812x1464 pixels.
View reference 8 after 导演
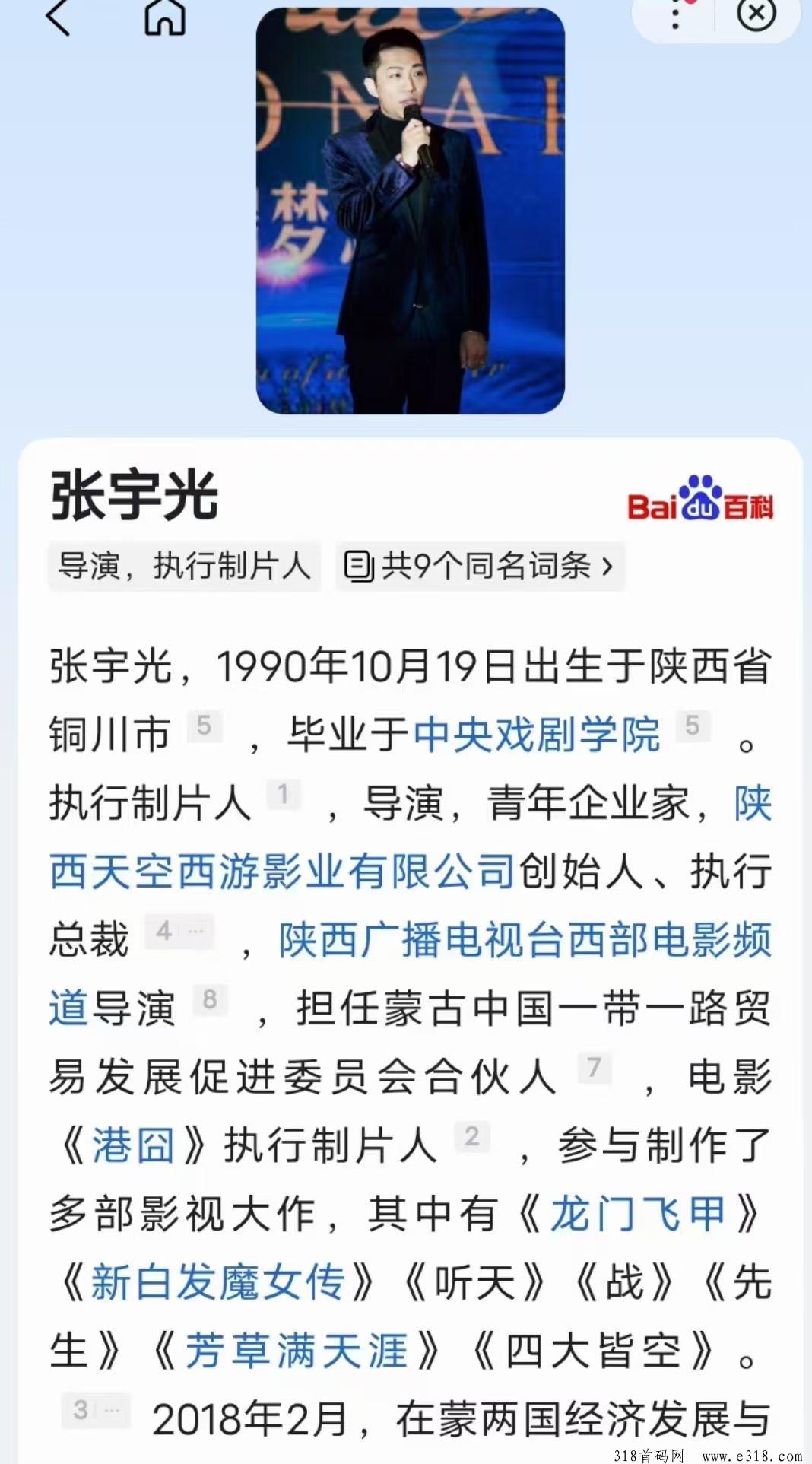point(210,999)
